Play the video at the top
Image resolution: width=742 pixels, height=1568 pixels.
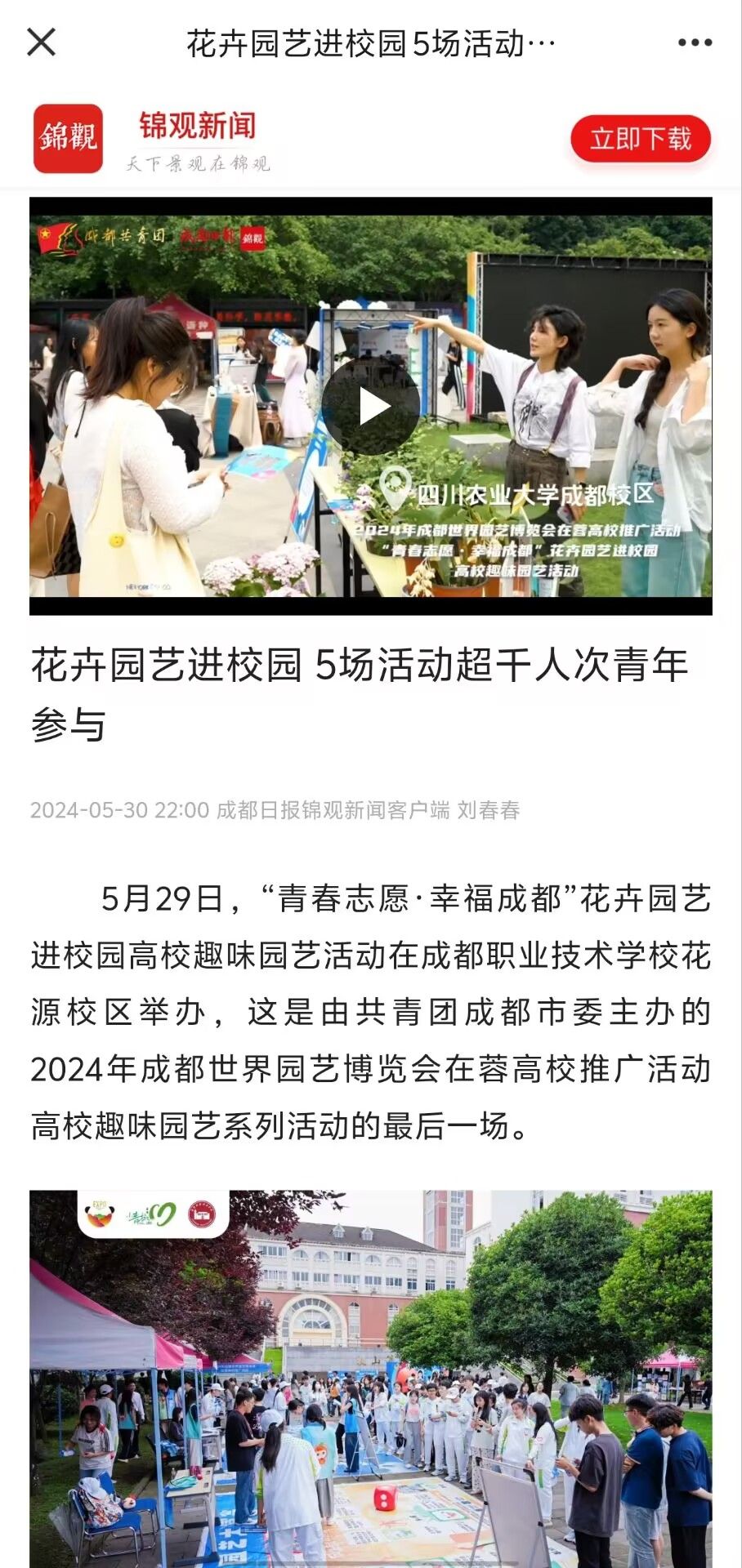pyautogui.click(x=370, y=406)
